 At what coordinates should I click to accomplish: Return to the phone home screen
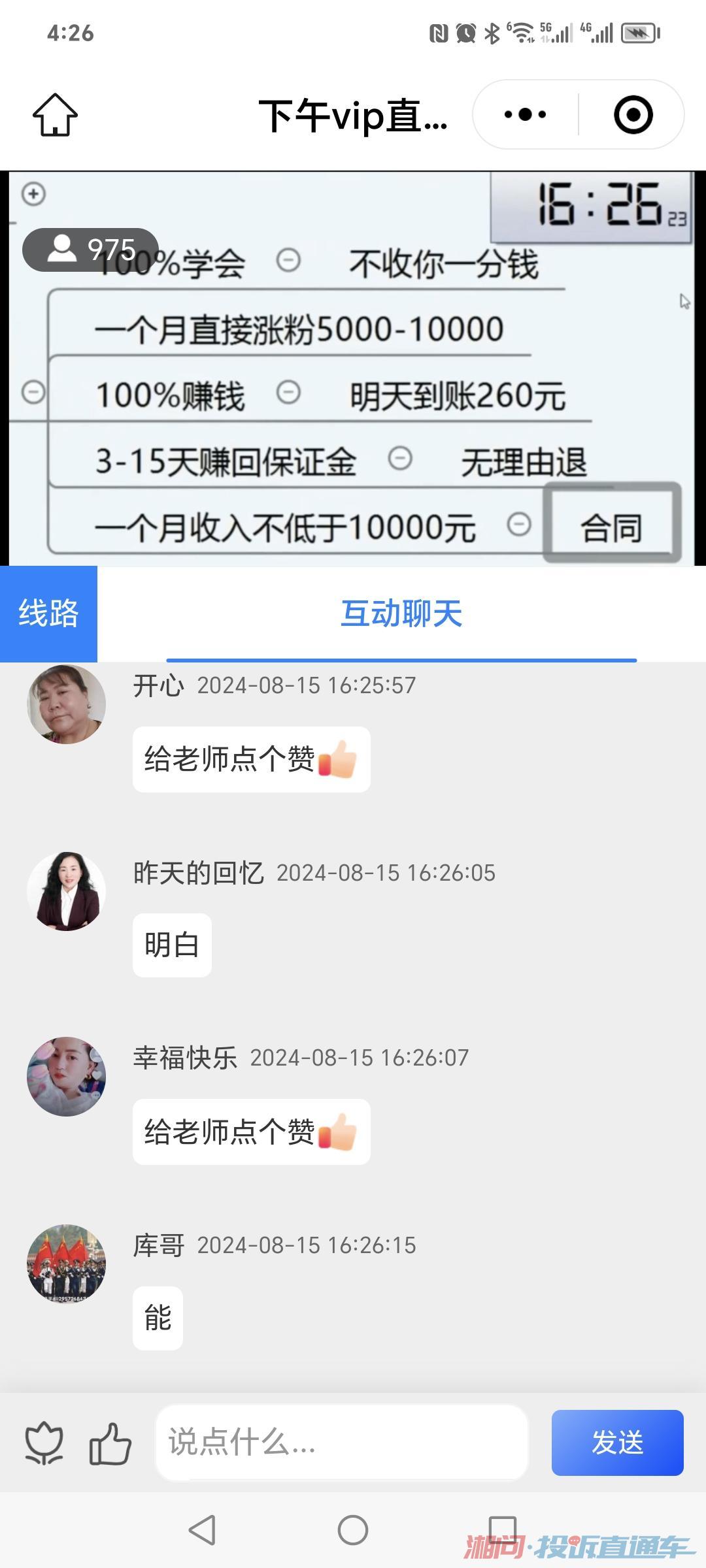pyautogui.click(x=353, y=1530)
